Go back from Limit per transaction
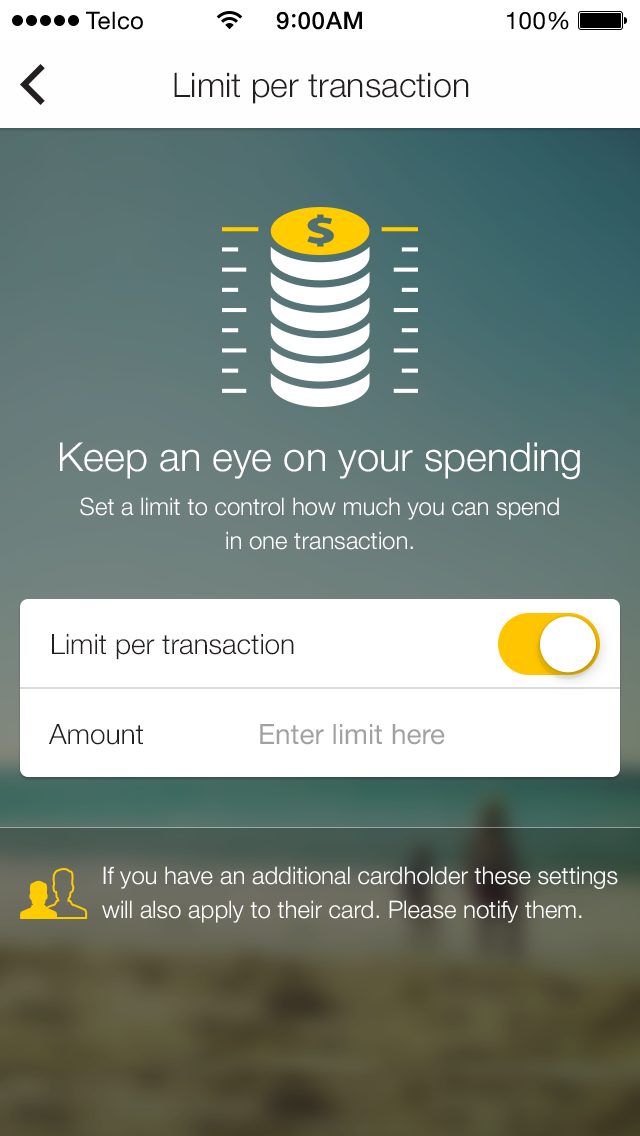Image resolution: width=640 pixels, height=1136 pixels. coord(33,85)
